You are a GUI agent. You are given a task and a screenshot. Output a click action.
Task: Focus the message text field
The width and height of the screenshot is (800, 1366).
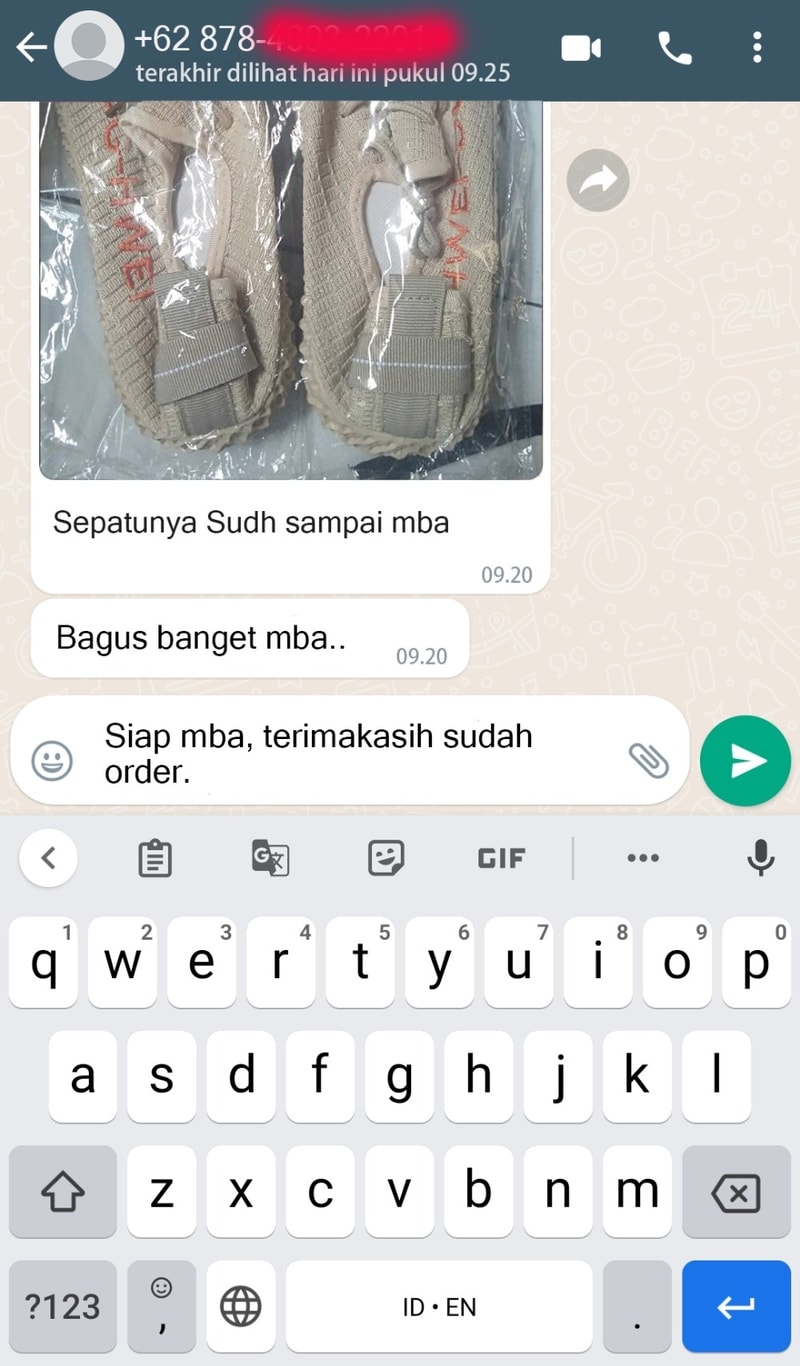pyautogui.click(x=350, y=752)
